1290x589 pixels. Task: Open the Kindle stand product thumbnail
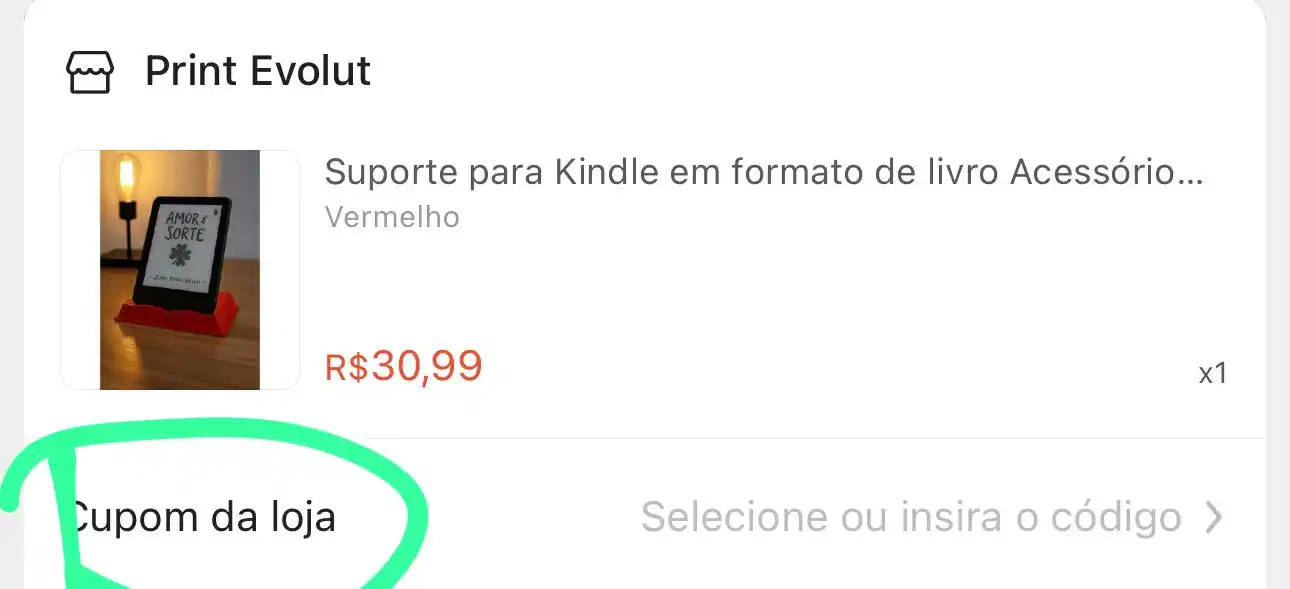click(x=180, y=270)
